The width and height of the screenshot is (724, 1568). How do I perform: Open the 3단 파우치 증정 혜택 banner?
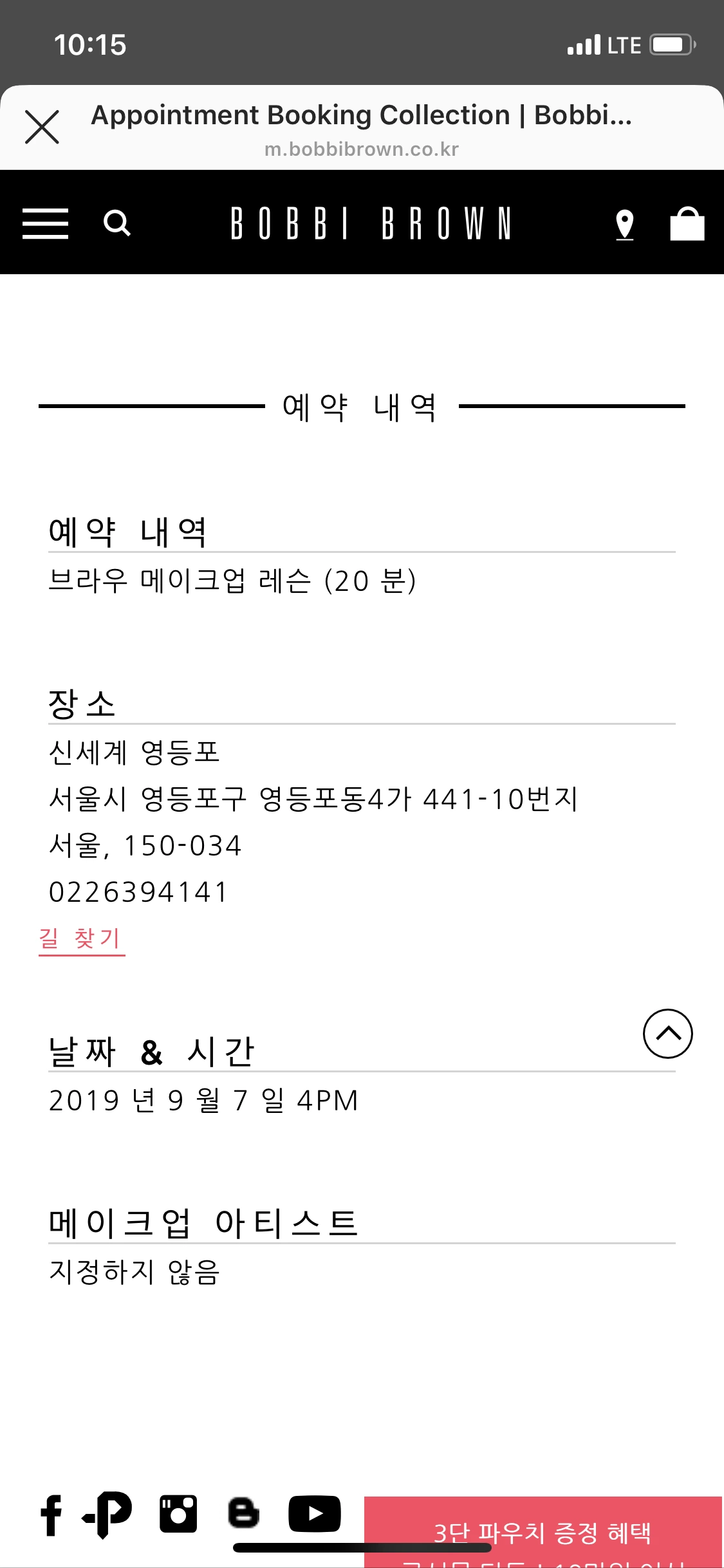[x=543, y=1533]
